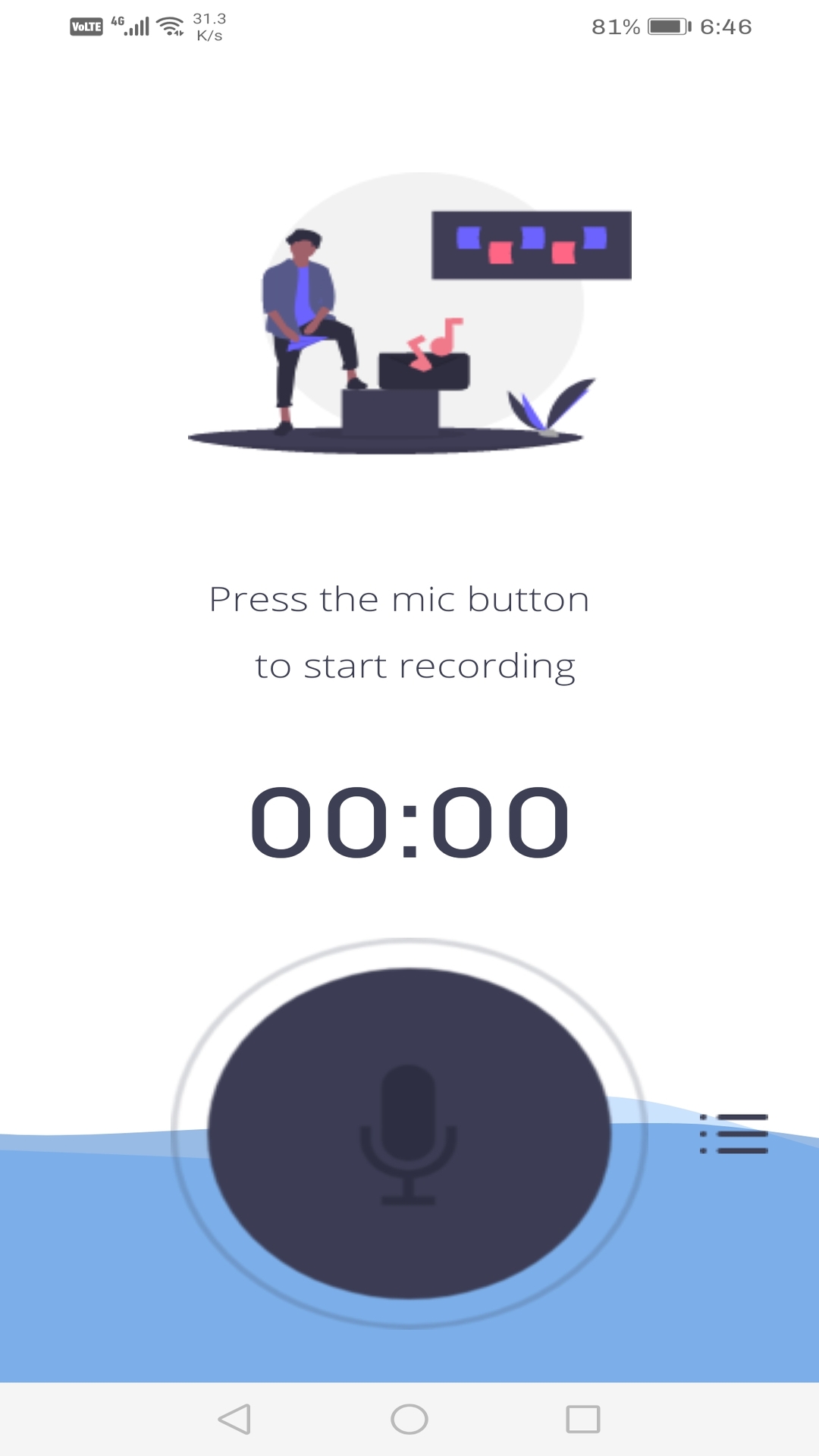The image size is (819, 1456).
Task: Open Recents with the square navigation button
Action: pyautogui.click(x=582, y=1420)
